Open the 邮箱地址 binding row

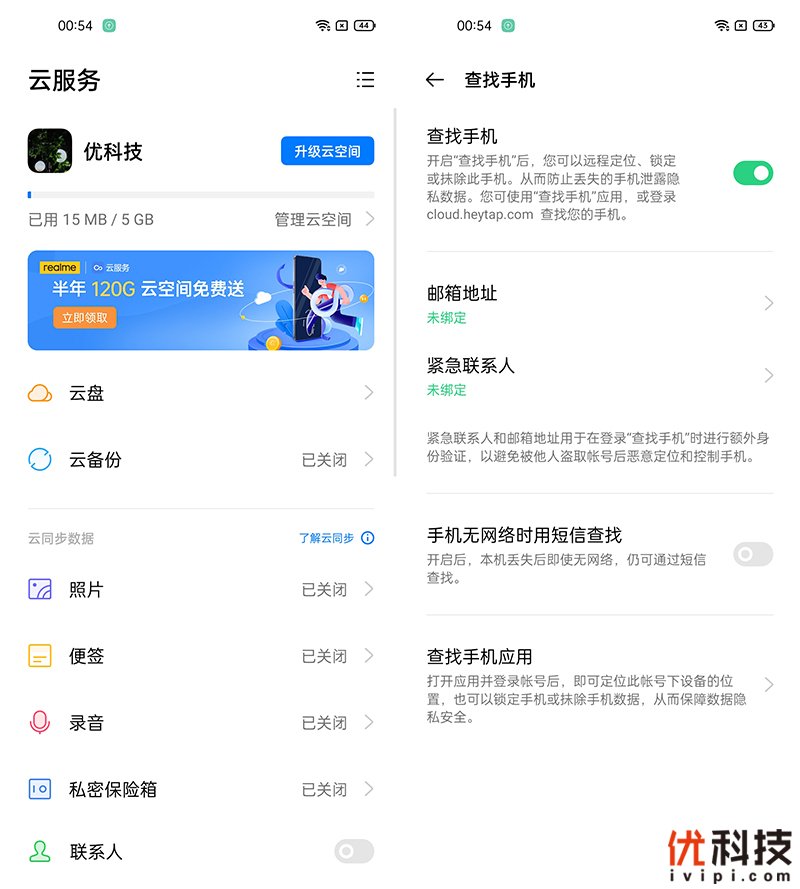[600, 303]
